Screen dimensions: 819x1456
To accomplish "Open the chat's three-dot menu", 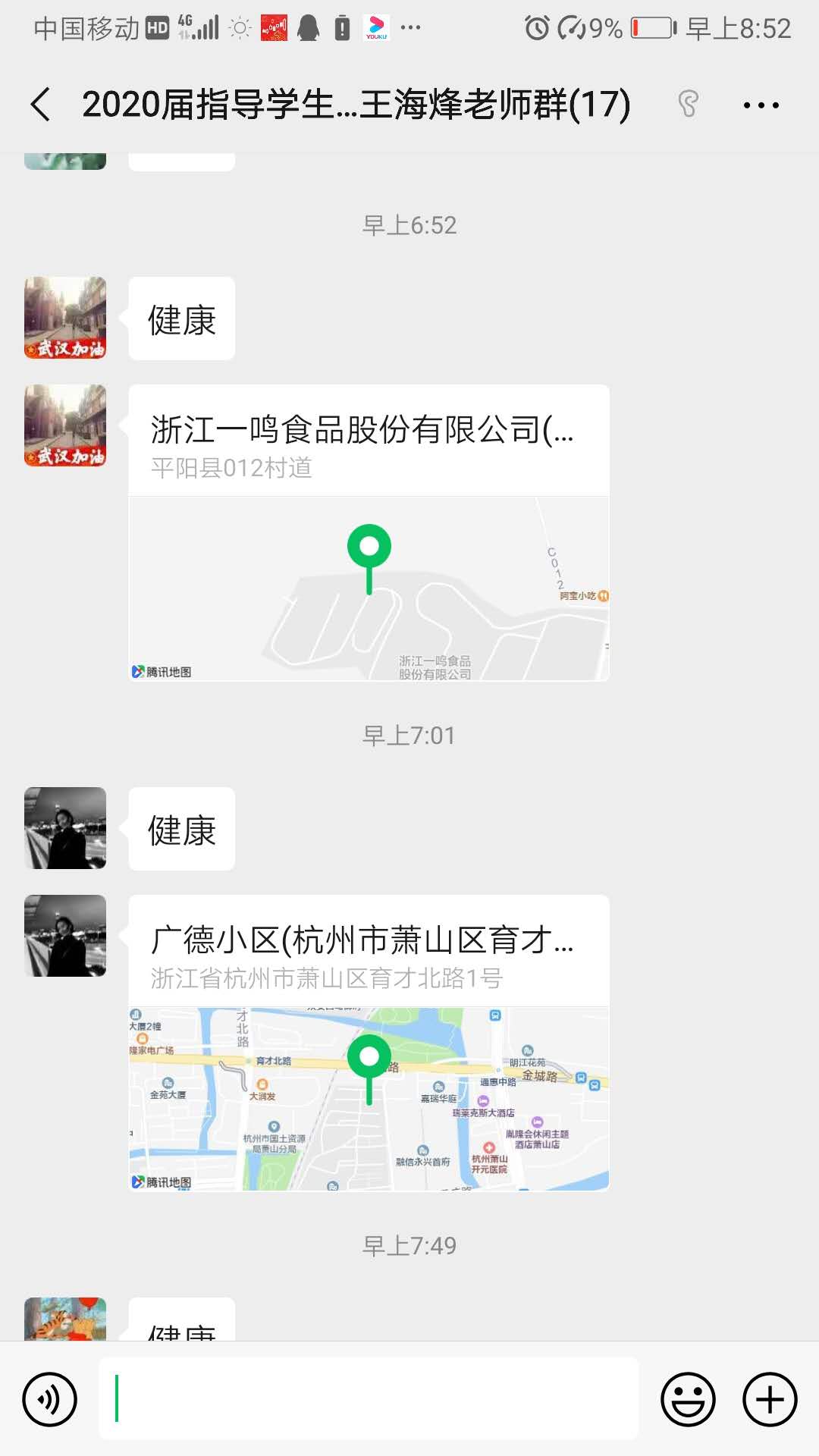I will pyautogui.click(x=761, y=105).
